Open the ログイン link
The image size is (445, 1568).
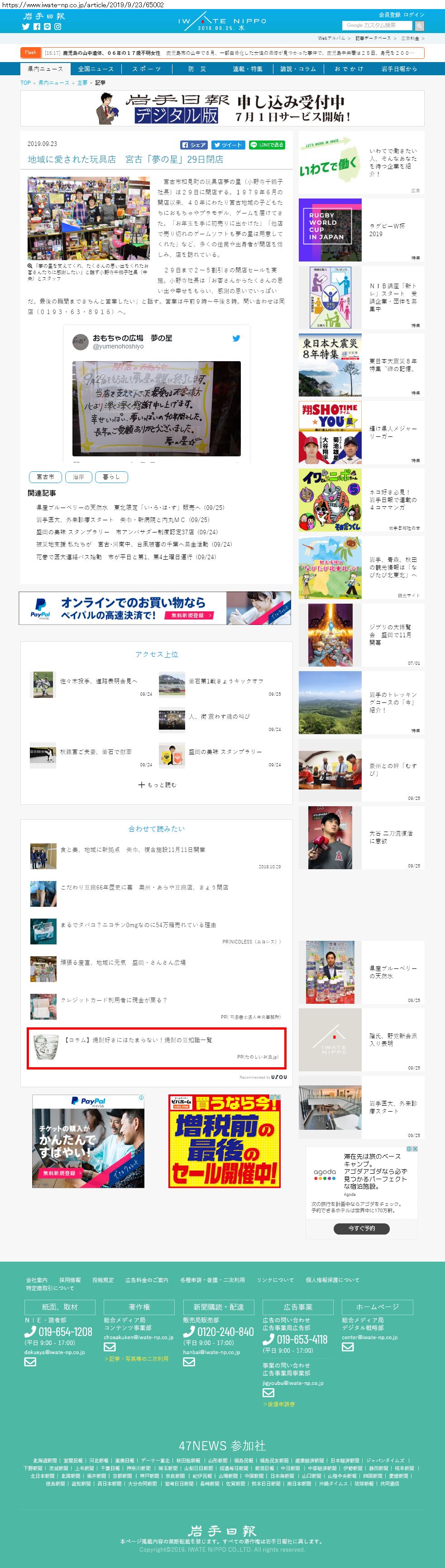click(x=414, y=14)
